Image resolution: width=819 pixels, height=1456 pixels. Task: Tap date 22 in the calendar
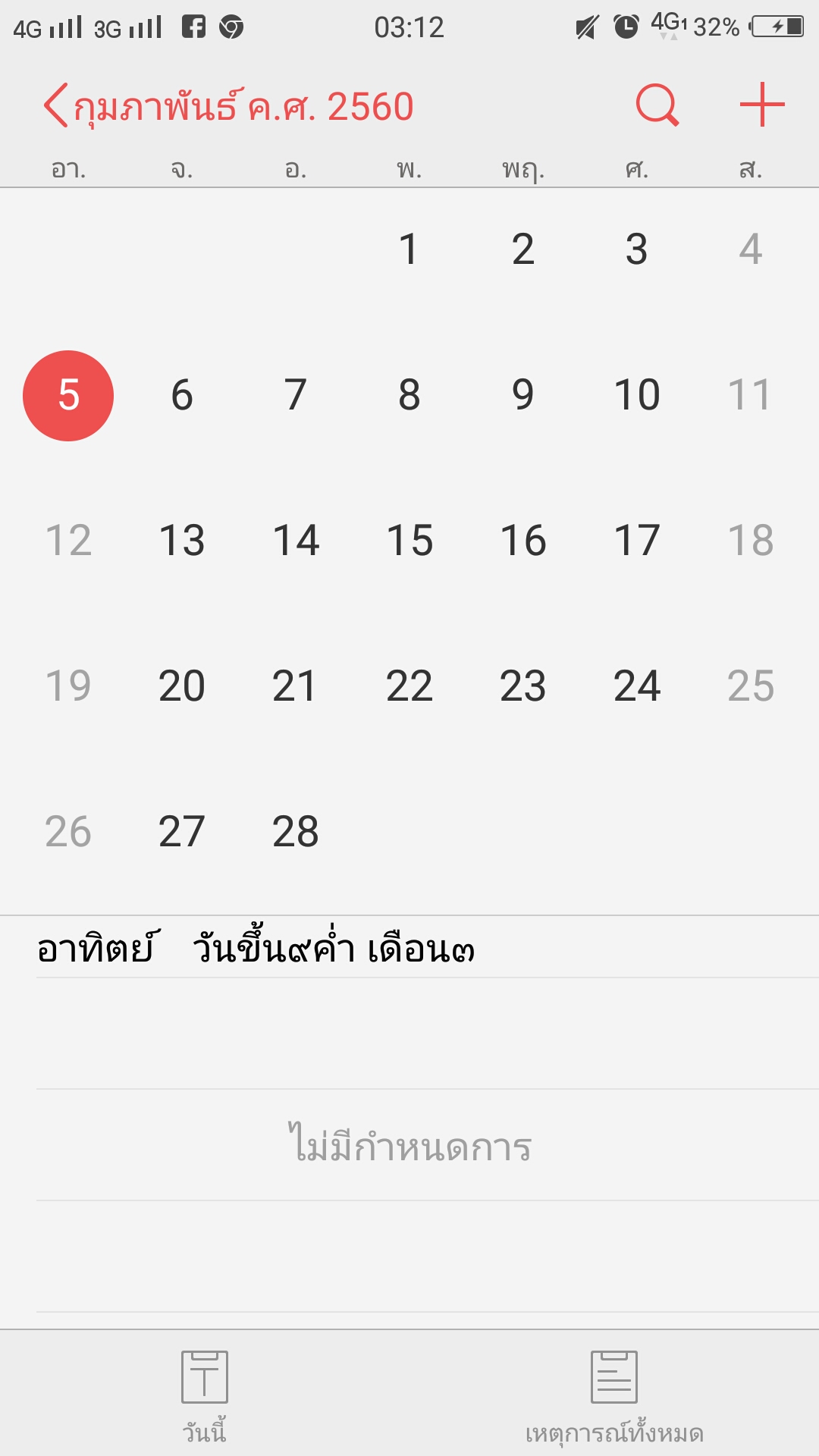(x=409, y=686)
